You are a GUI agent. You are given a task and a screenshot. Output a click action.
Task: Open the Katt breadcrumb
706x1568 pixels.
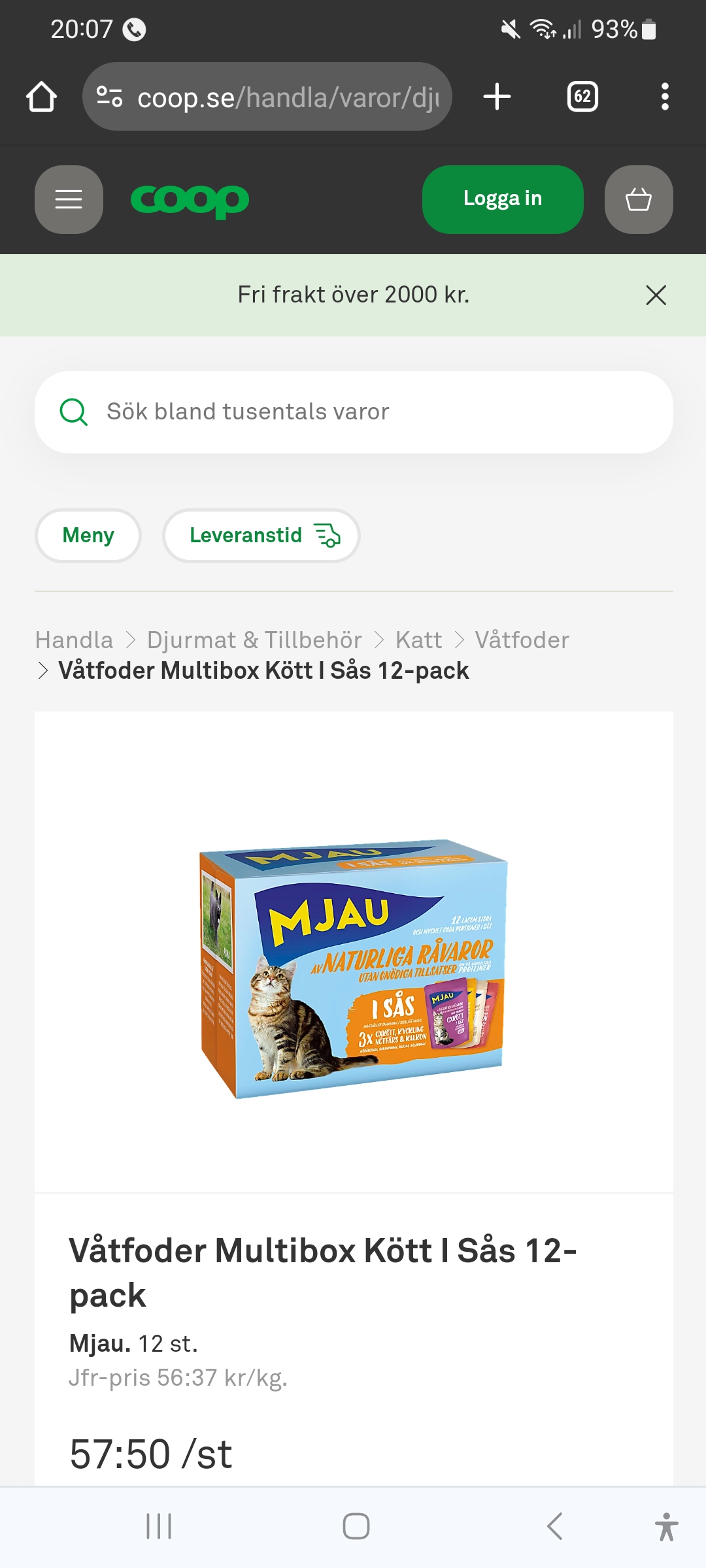(418, 640)
